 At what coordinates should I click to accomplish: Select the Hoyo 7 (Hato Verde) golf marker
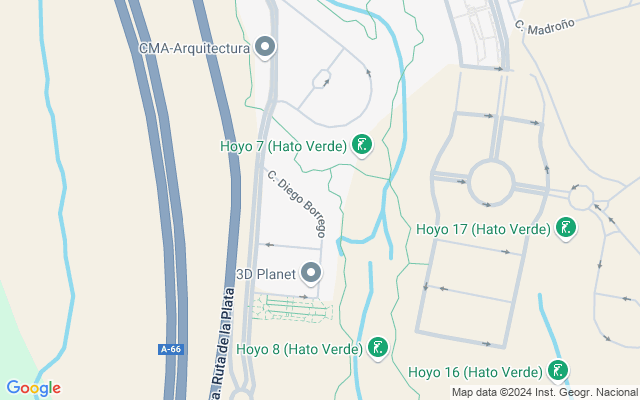pos(362,147)
